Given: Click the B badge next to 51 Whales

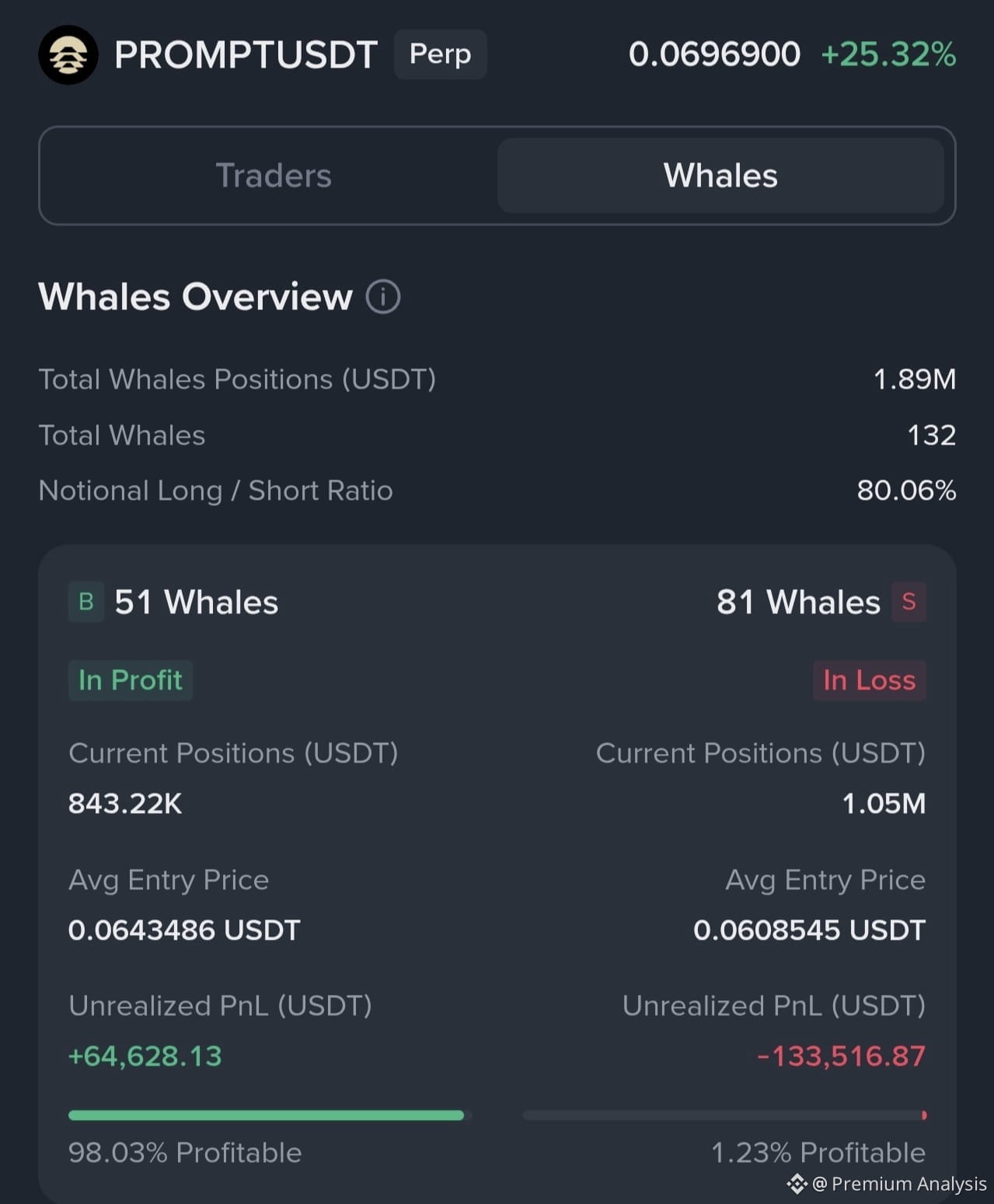Looking at the screenshot, I should 85,602.
